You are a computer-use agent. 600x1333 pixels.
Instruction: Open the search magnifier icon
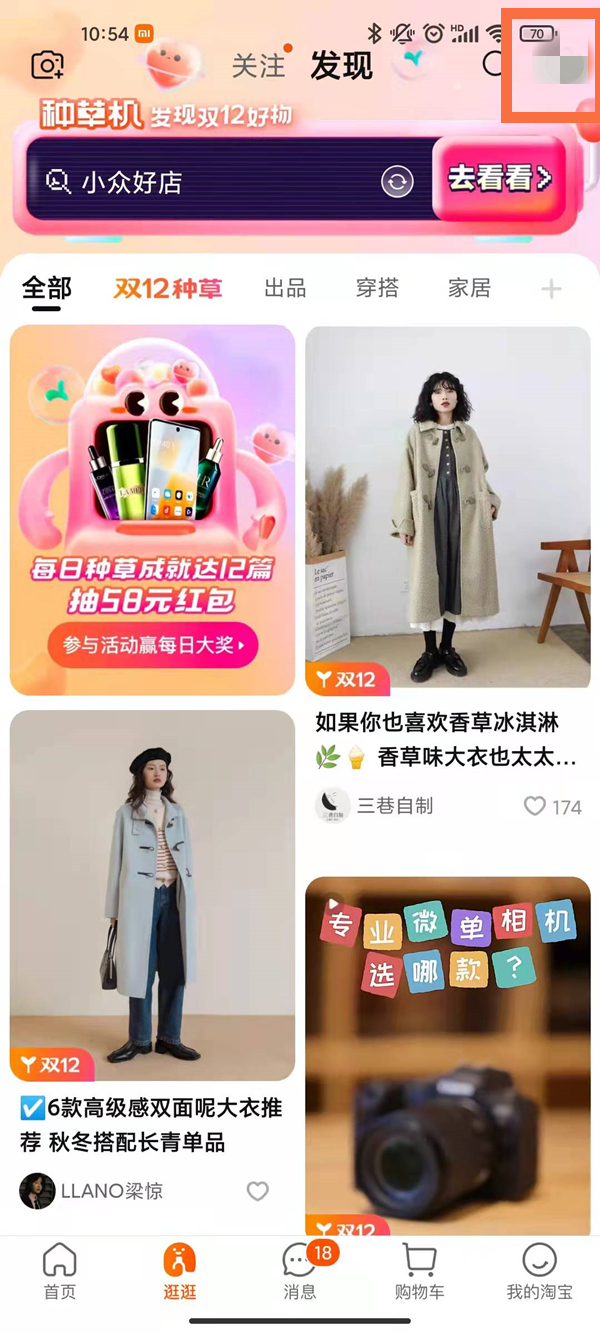494,64
